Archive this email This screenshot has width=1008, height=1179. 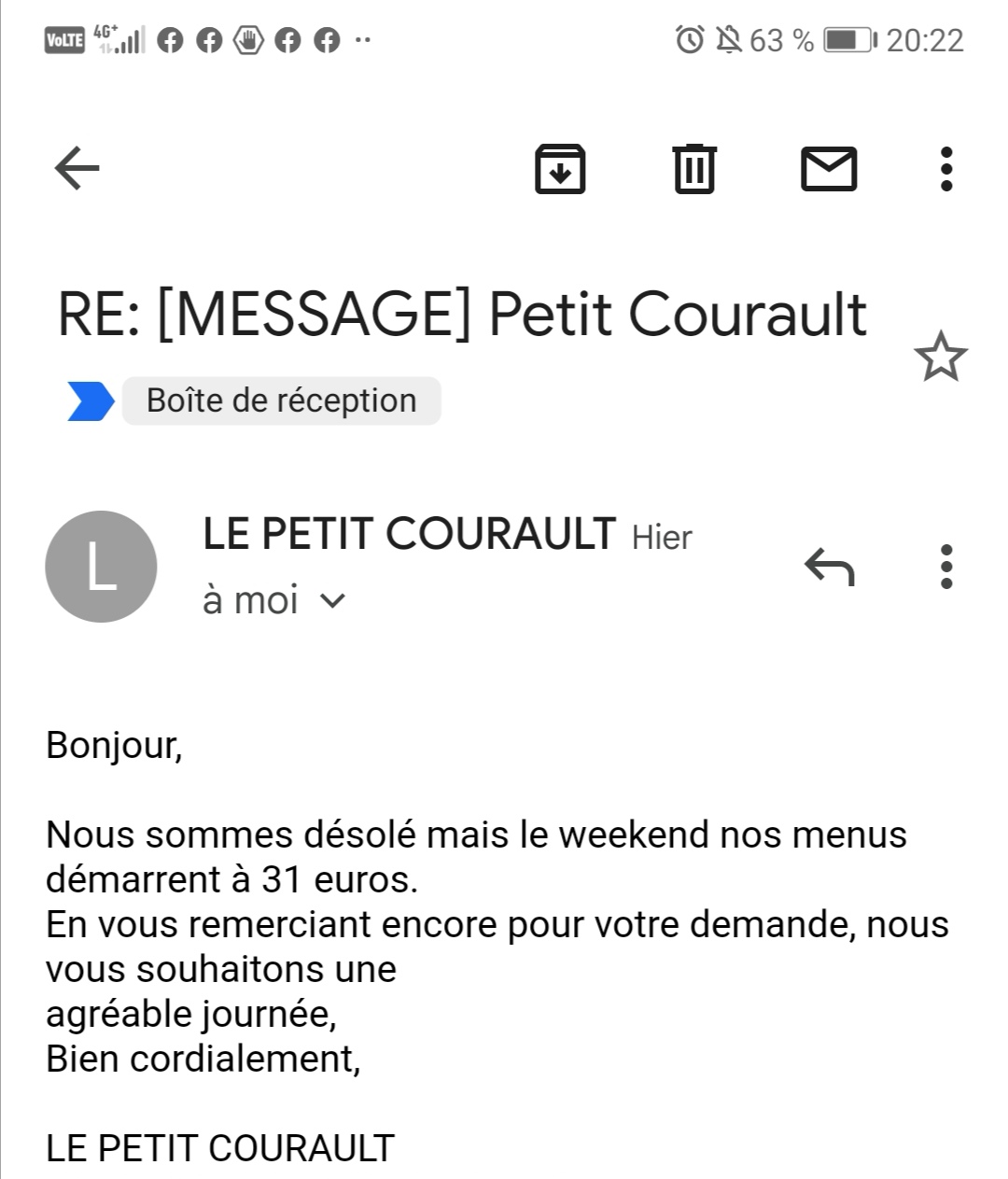[560, 169]
